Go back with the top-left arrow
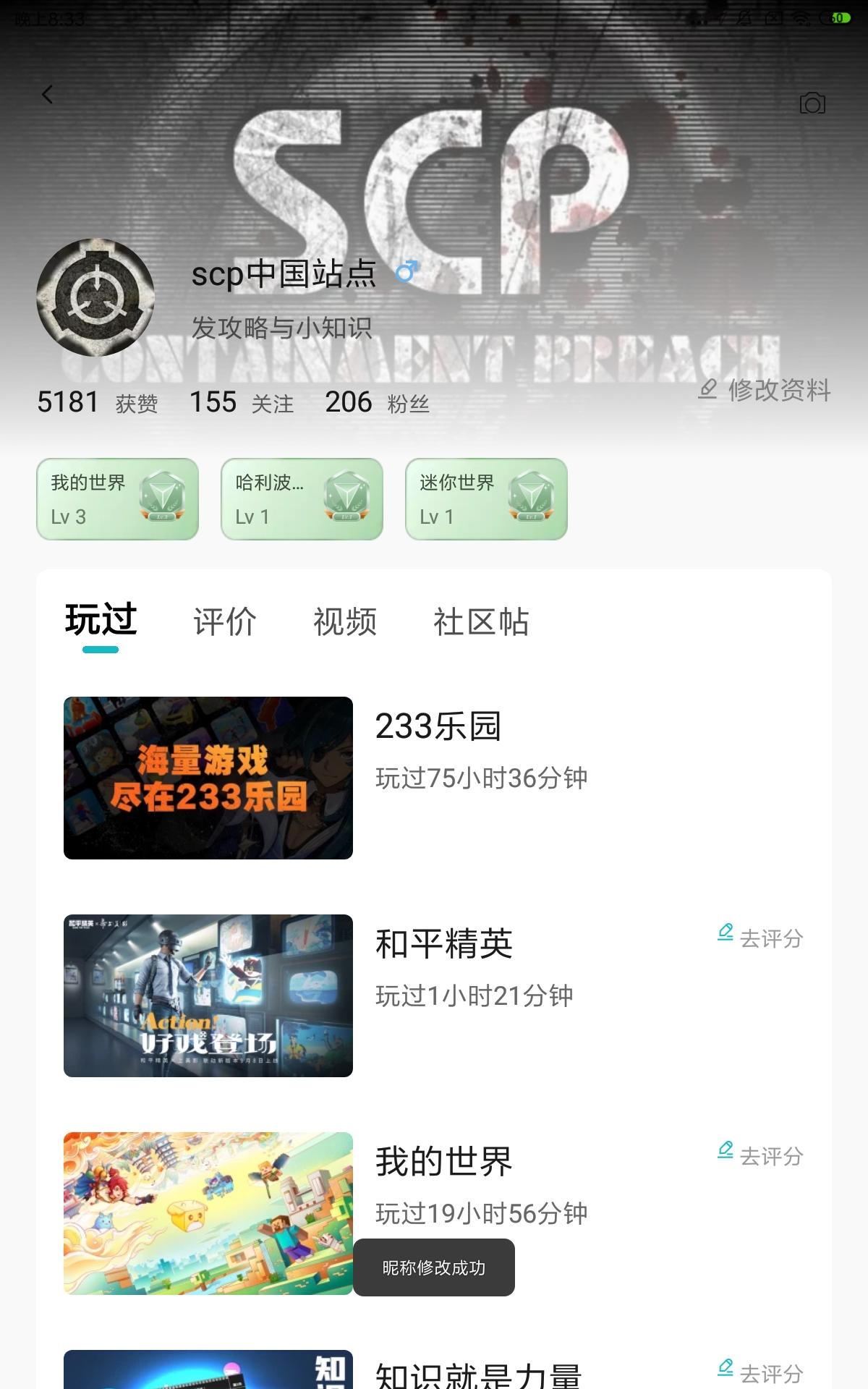The image size is (868, 1389). pos(48,95)
